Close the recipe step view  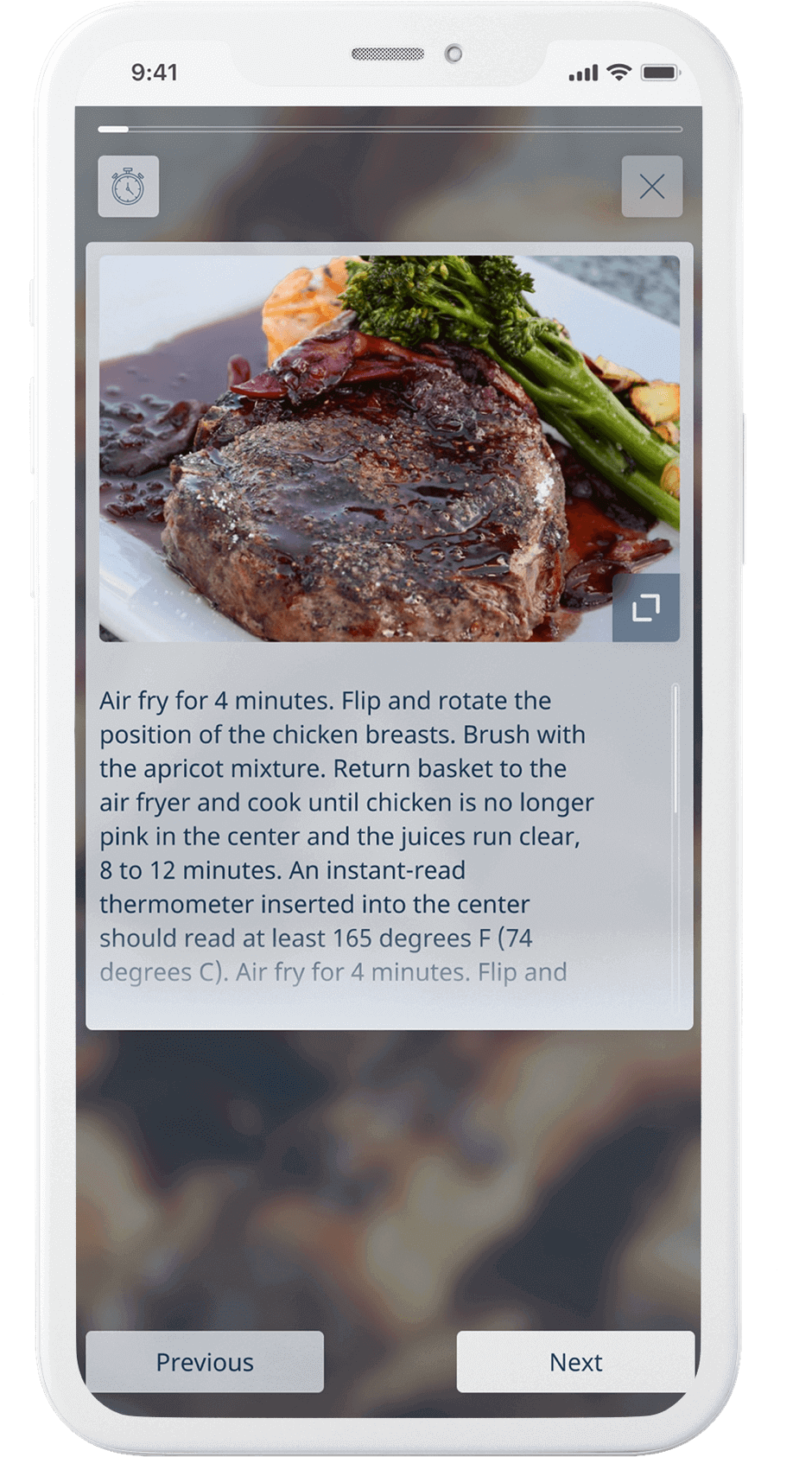[x=651, y=187]
